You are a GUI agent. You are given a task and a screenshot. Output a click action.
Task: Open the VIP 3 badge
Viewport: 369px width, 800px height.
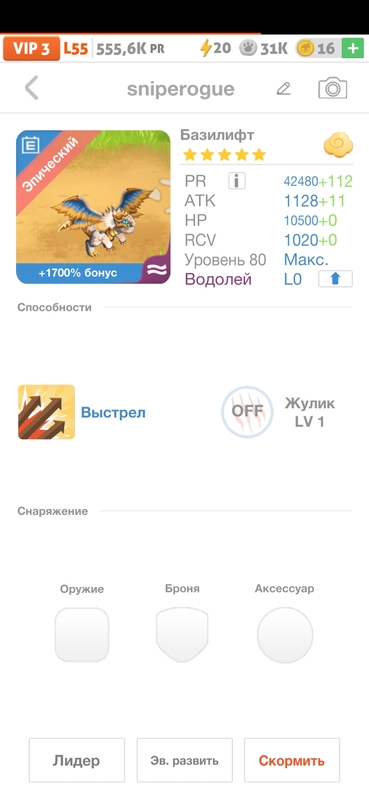click(x=31, y=48)
